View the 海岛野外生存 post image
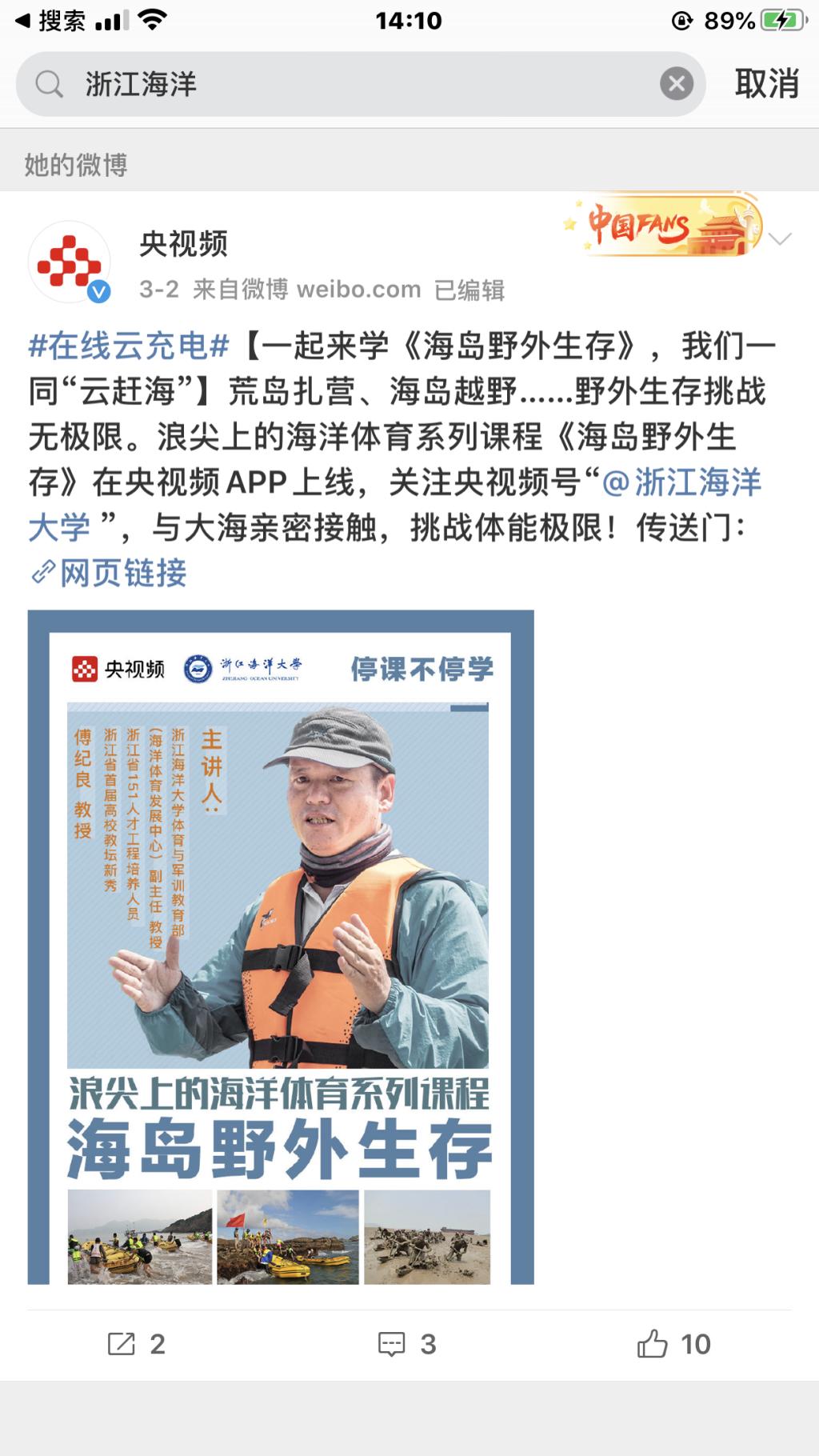 point(280,946)
